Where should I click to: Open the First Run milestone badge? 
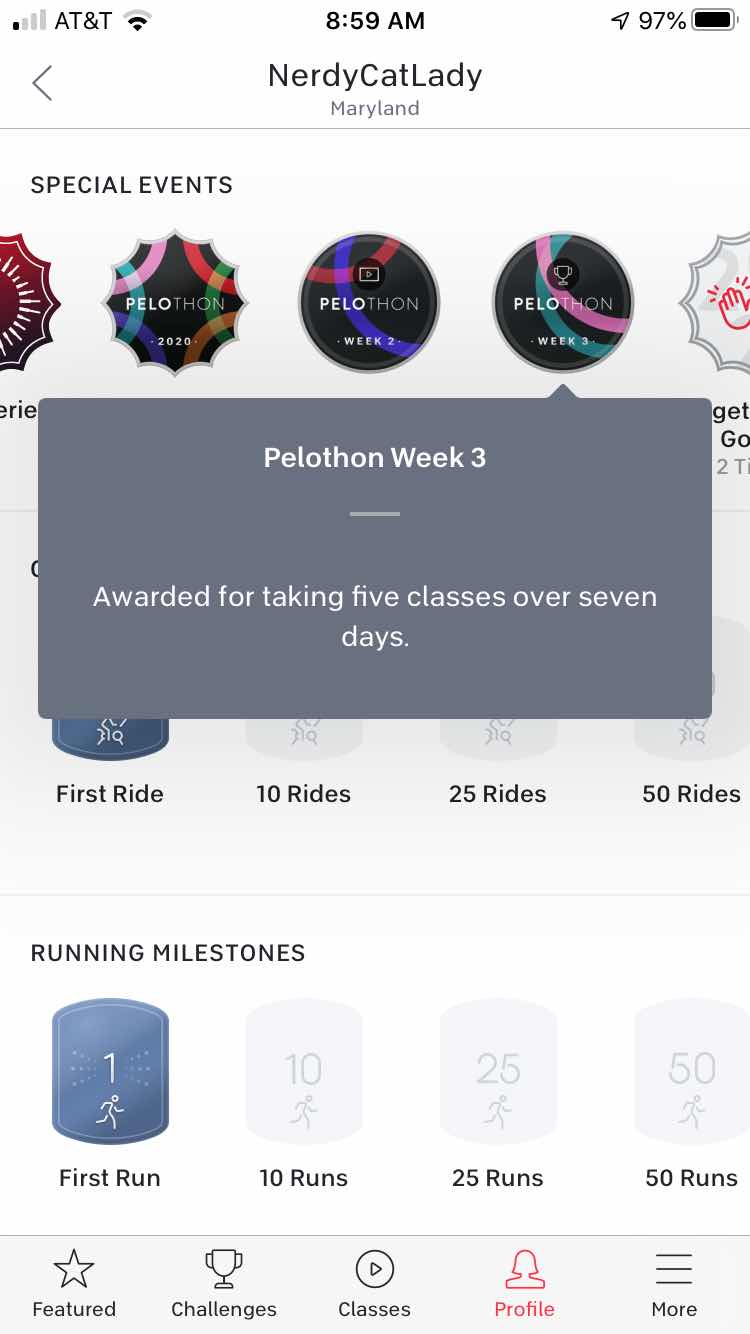click(110, 1071)
